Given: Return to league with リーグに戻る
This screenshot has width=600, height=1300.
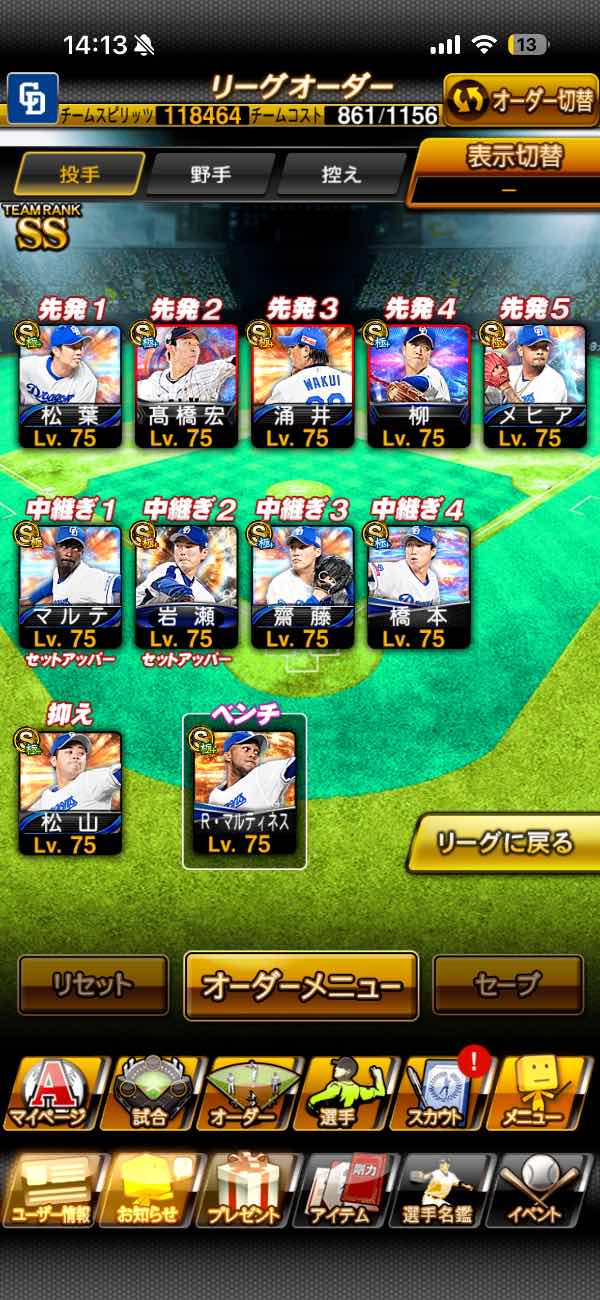Looking at the screenshot, I should [505, 843].
